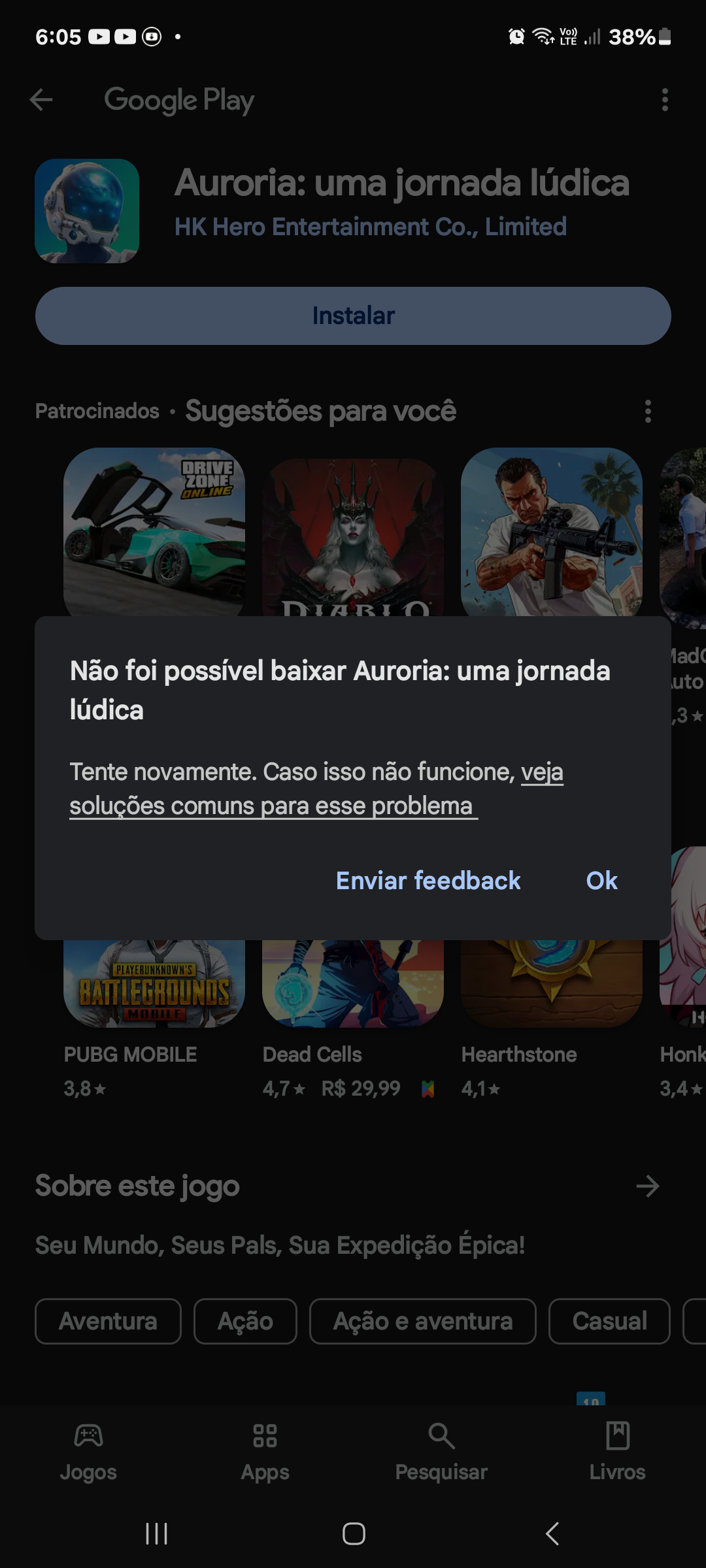This screenshot has height=1568, width=706.
Task: Tap the developer name HK Hero Entertainment
Action: coord(371,227)
